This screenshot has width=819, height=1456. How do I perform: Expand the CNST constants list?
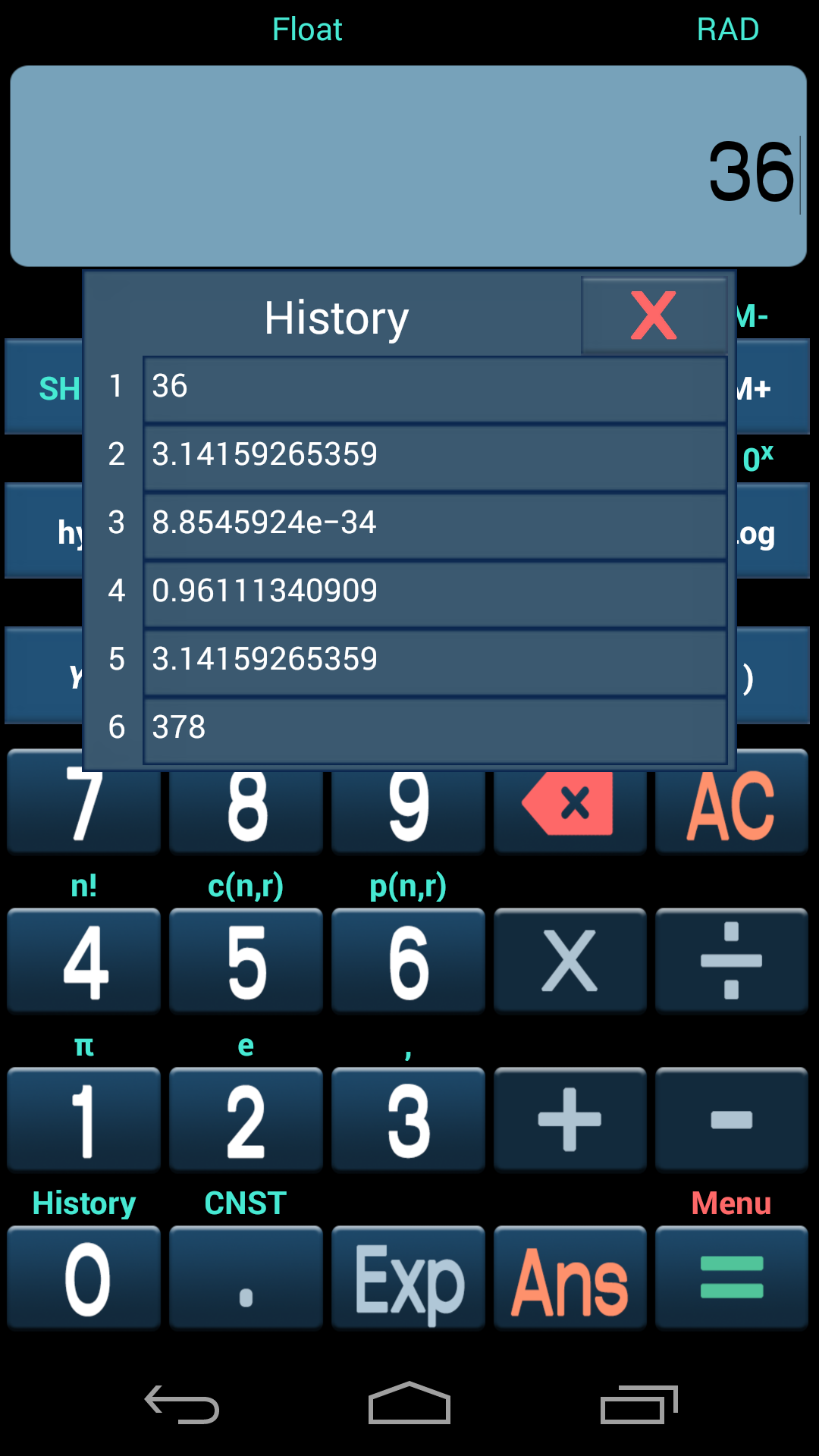pyautogui.click(x=244, y=1203)
